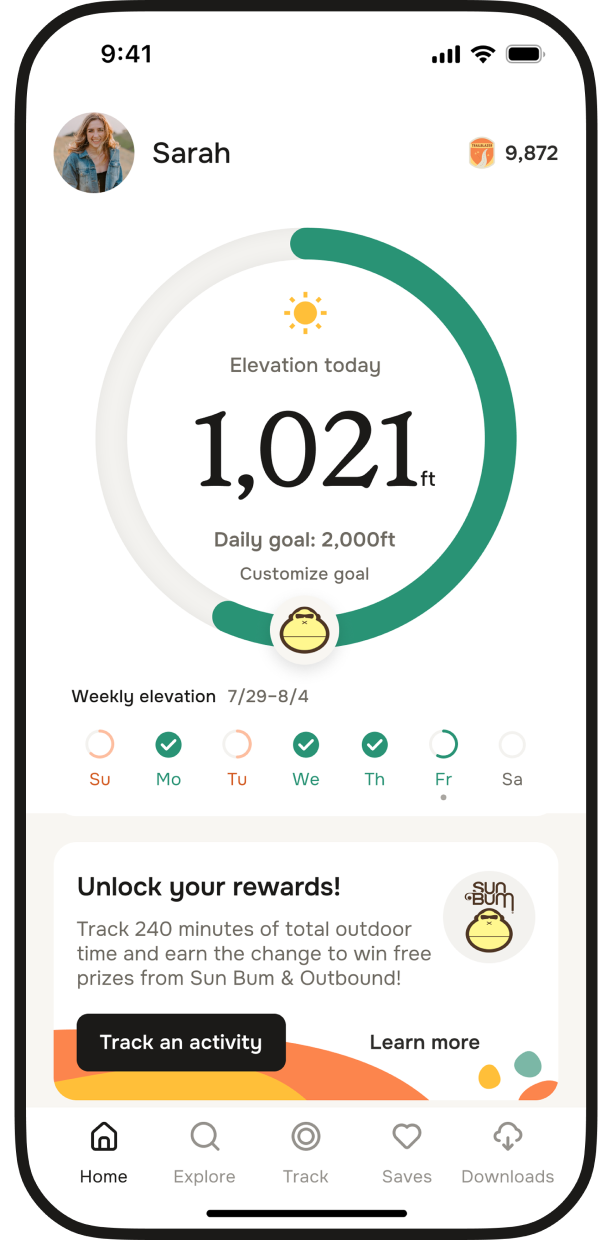Open Sarah's profile photo
Screen dimensions: 612x1240
94,152
